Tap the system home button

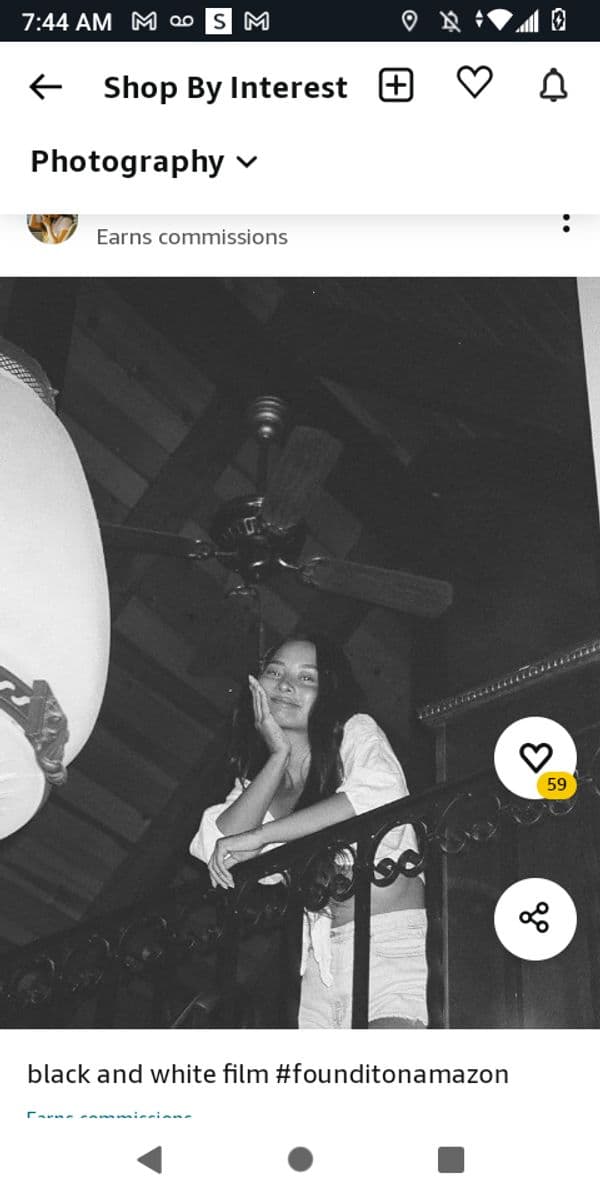pyautogui.click(x=300, y=1159)
